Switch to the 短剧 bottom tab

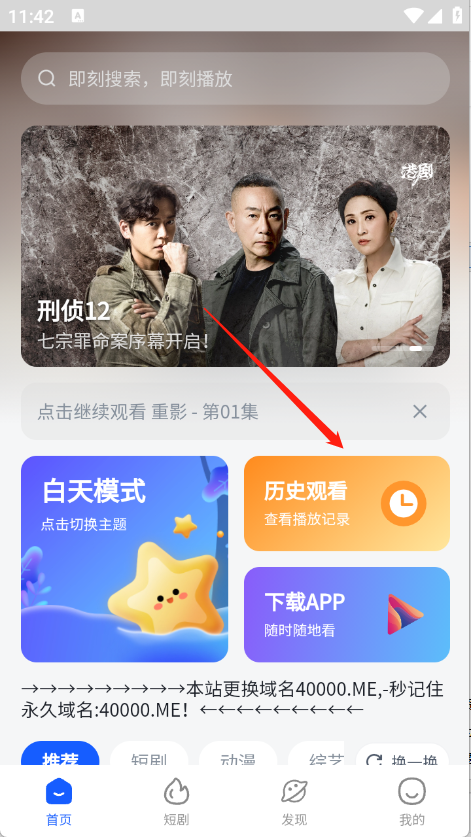(x=176, y=801)
